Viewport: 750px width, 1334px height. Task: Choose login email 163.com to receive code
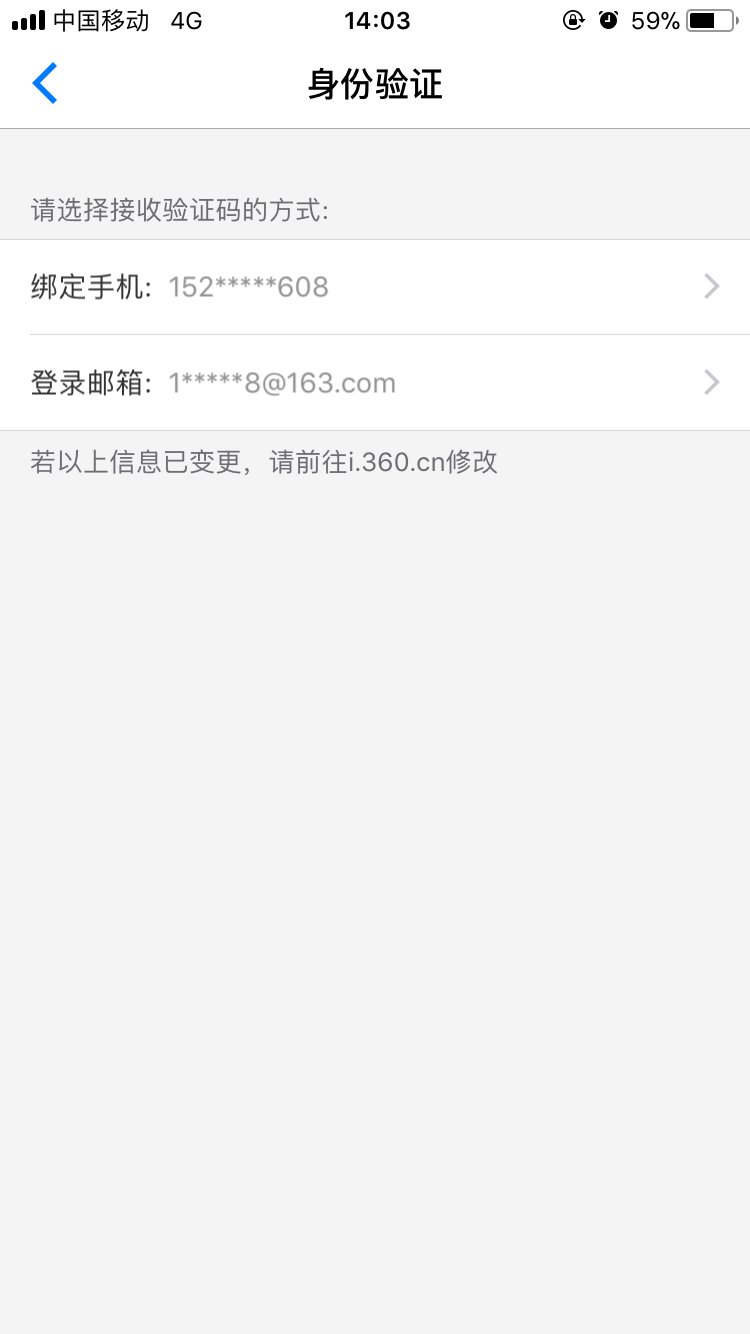pos(375,383)
